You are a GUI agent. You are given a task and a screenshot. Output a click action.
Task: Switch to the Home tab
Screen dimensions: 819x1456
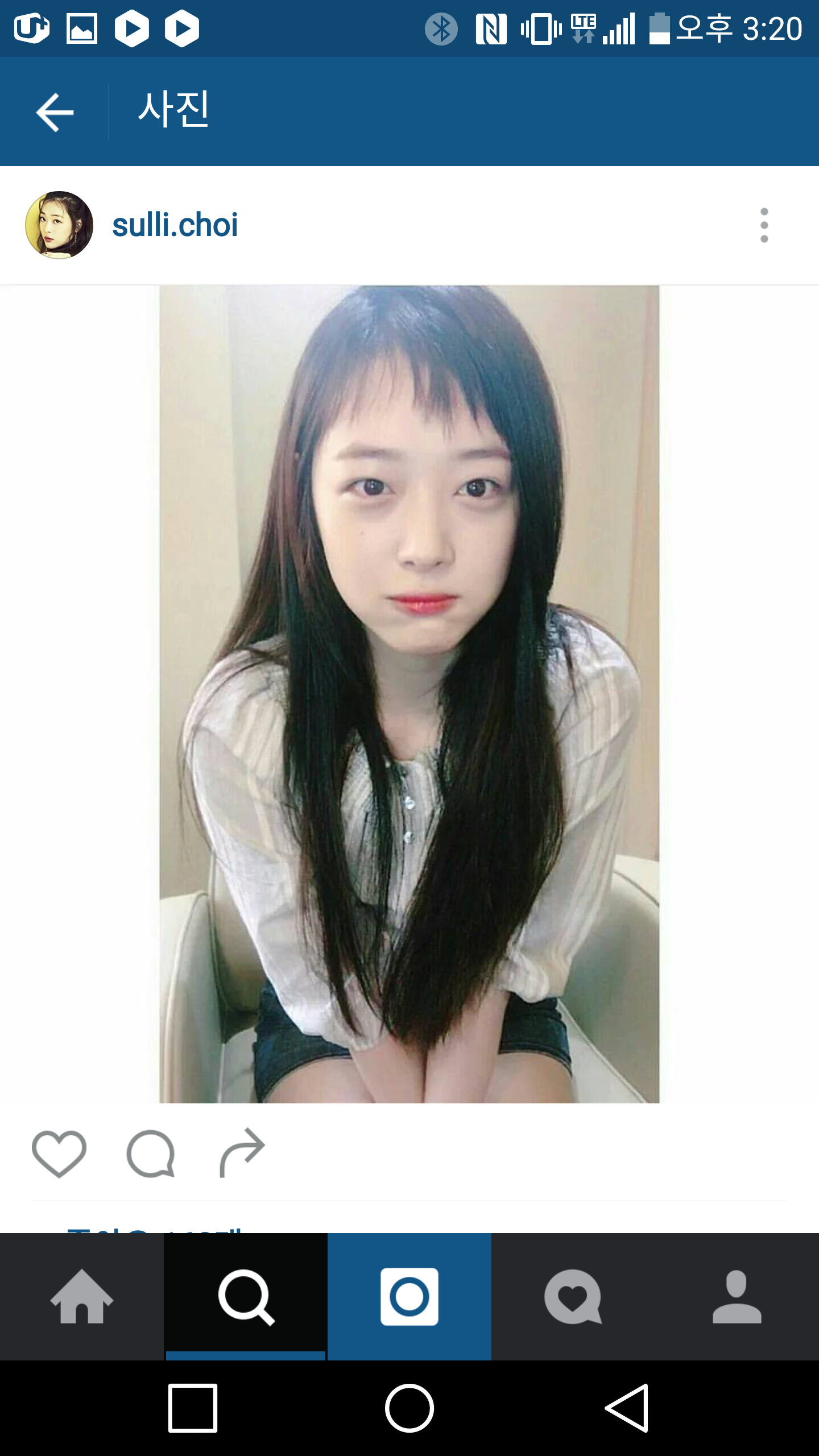[82, 1297]
